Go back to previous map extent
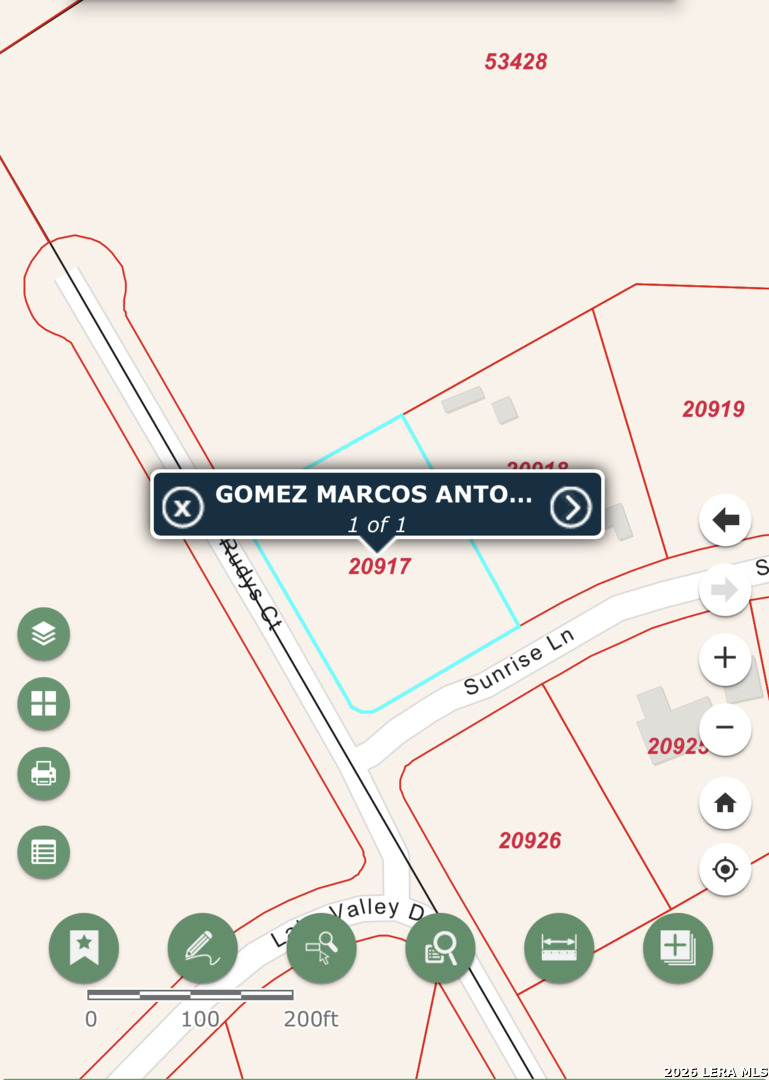 pyautogui.click(x=725, y=520)
